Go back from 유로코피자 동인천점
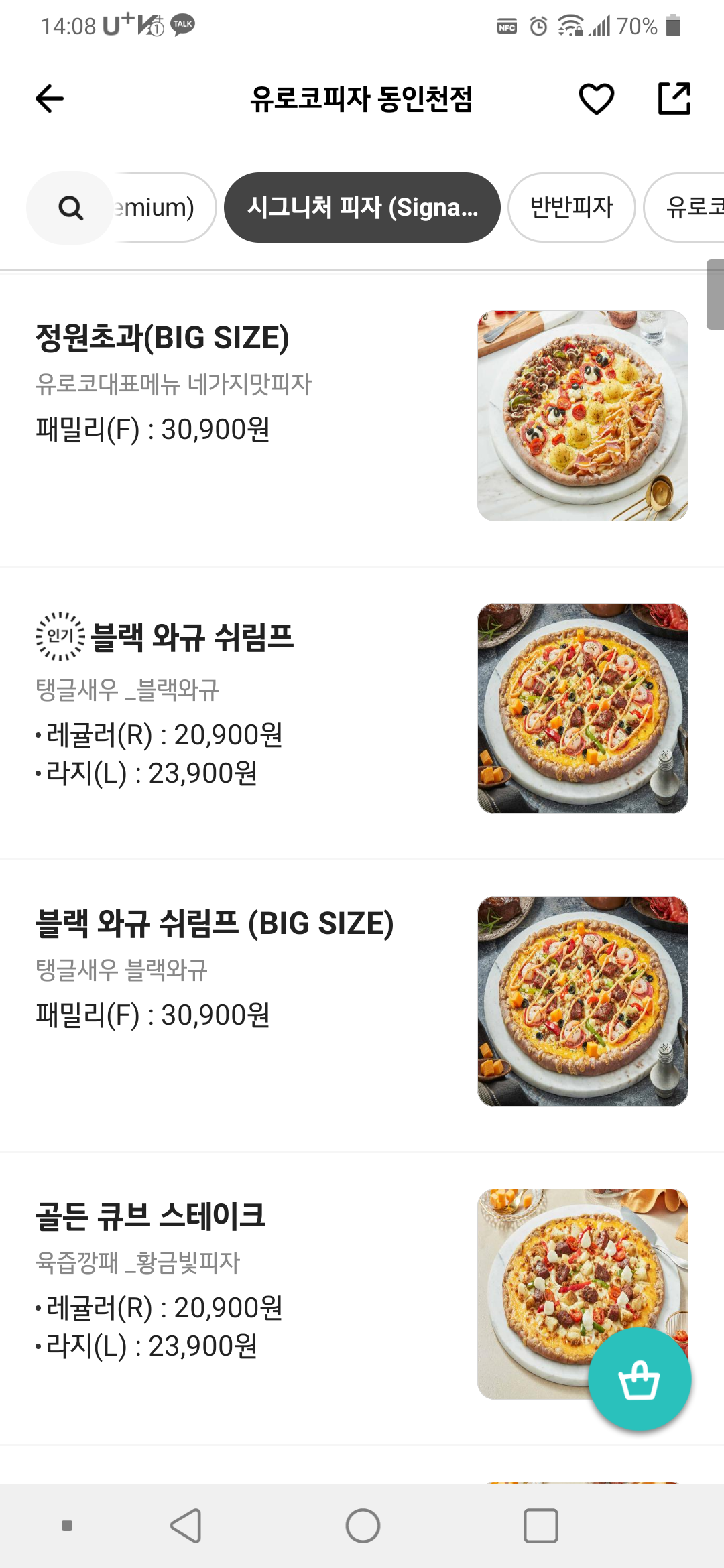The width and height of the screenshot is (724, 1568). 50,99
